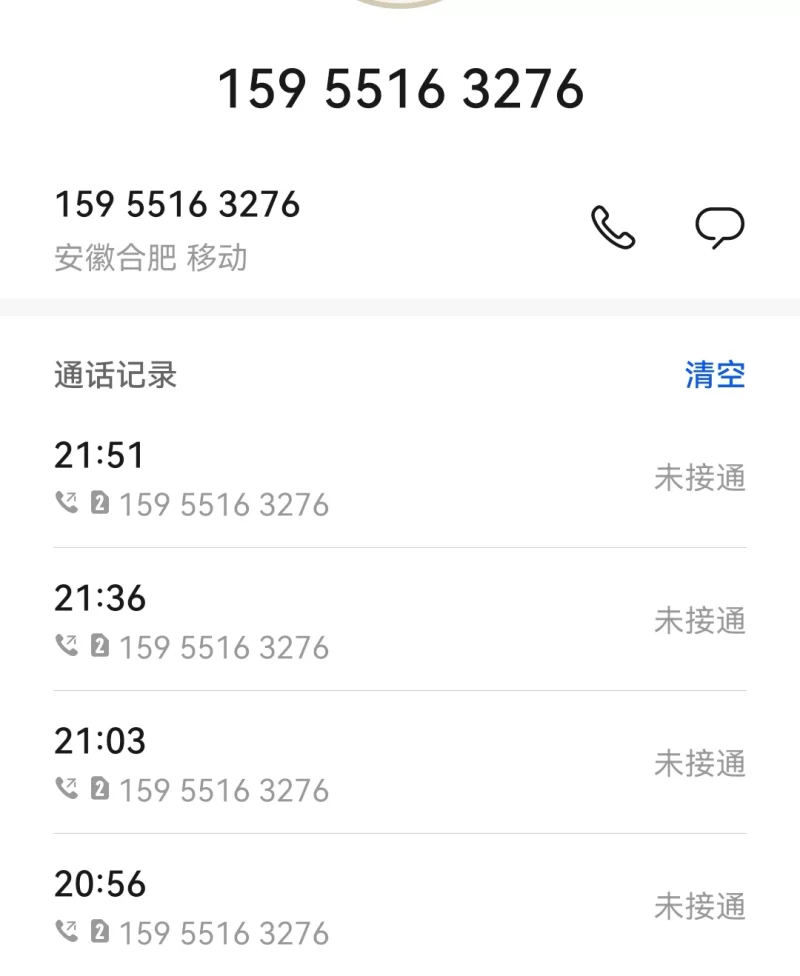800x976 pixels.
Task: Call 159 5516 3276 with phone icon
Action: coord(613,228)
